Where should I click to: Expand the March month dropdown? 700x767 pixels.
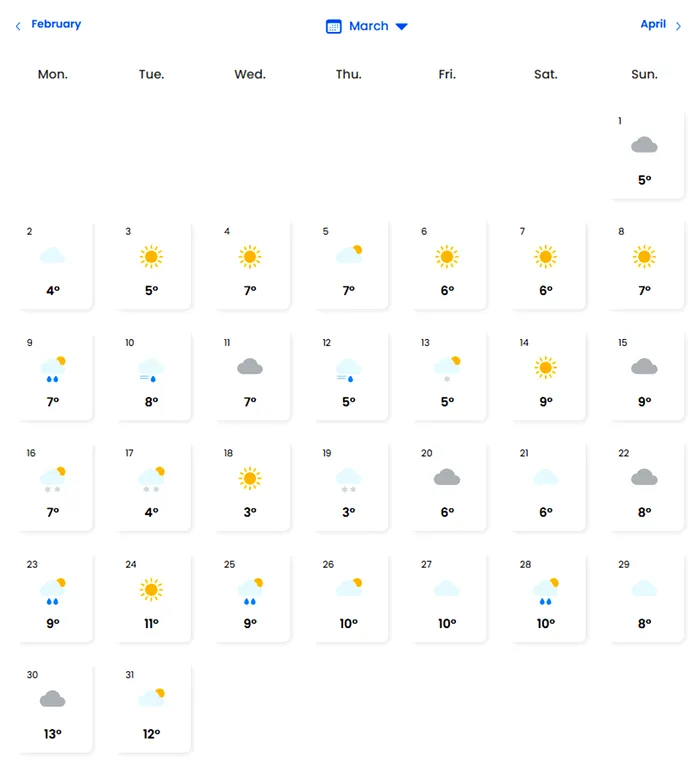(x=368, y=26)
